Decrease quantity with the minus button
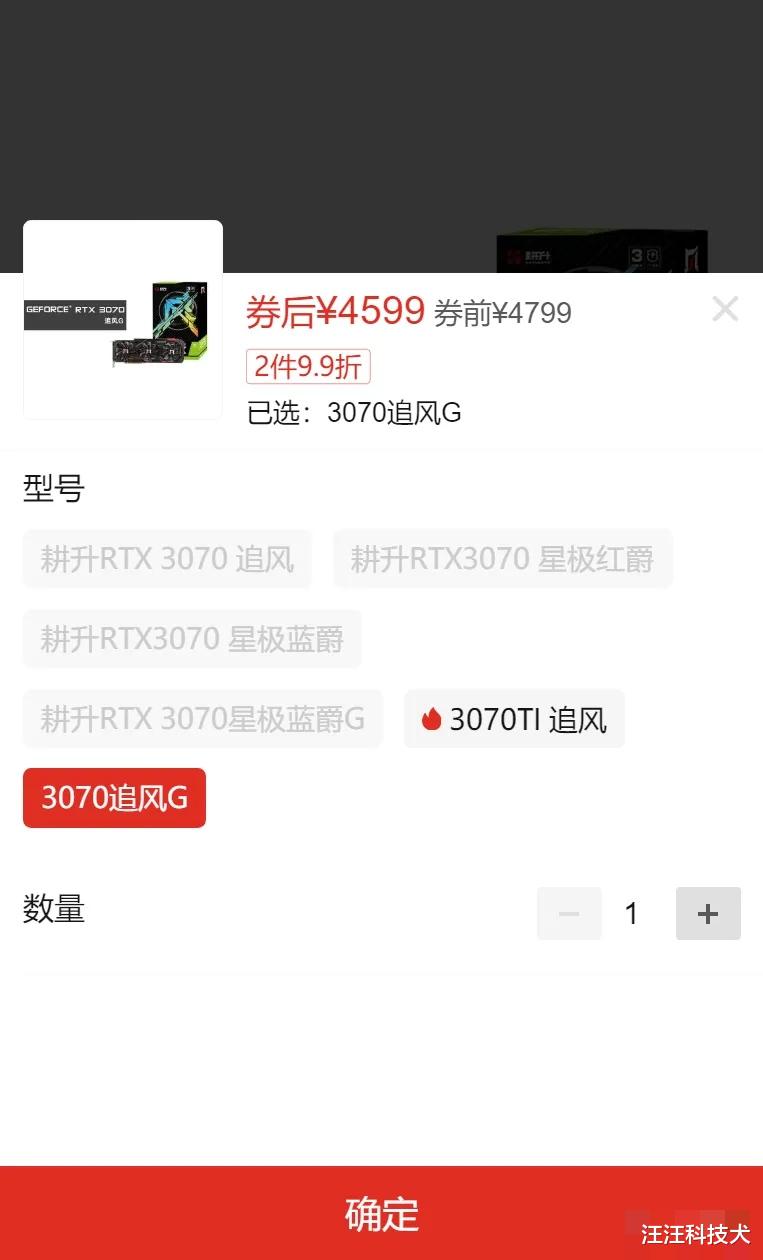763x1260 pixels. [568, 913]
